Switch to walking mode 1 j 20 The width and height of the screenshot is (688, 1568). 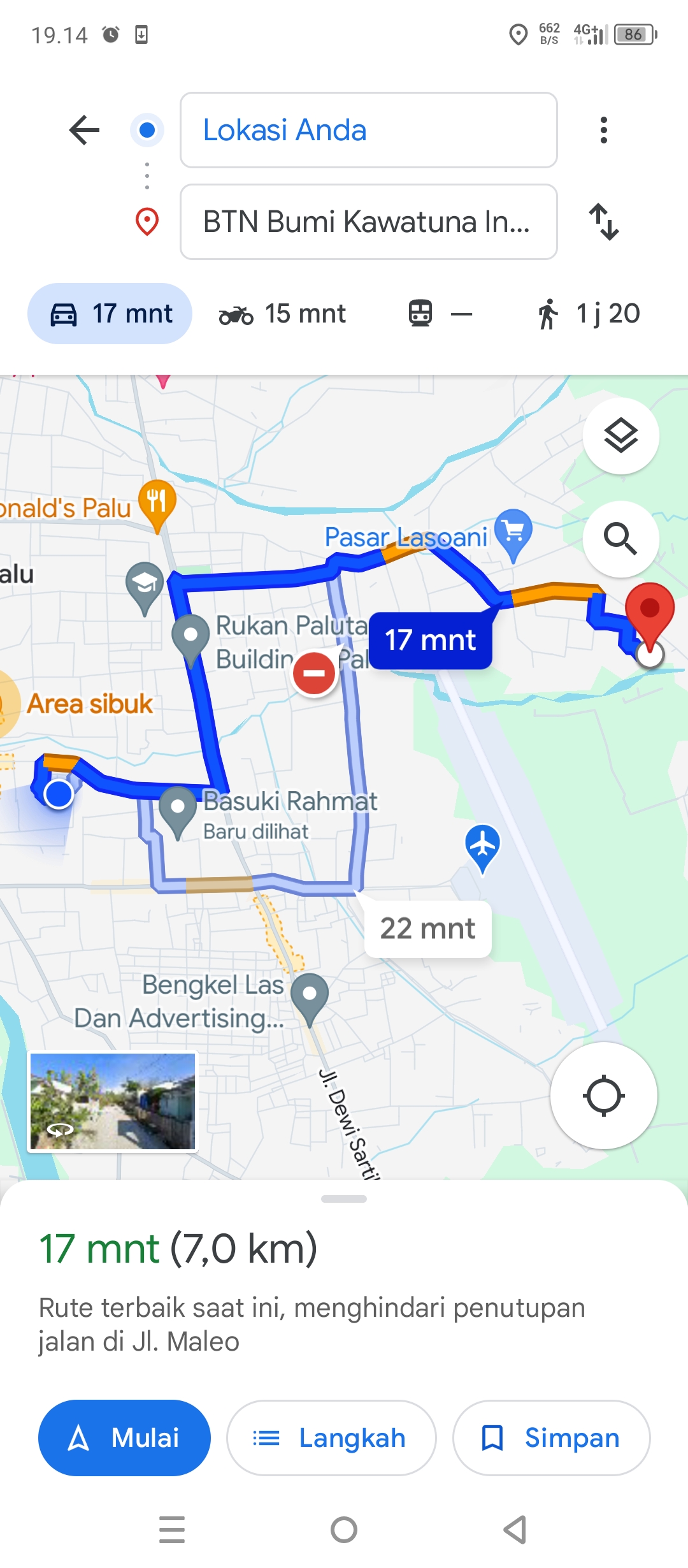click(x=588, y=314)
